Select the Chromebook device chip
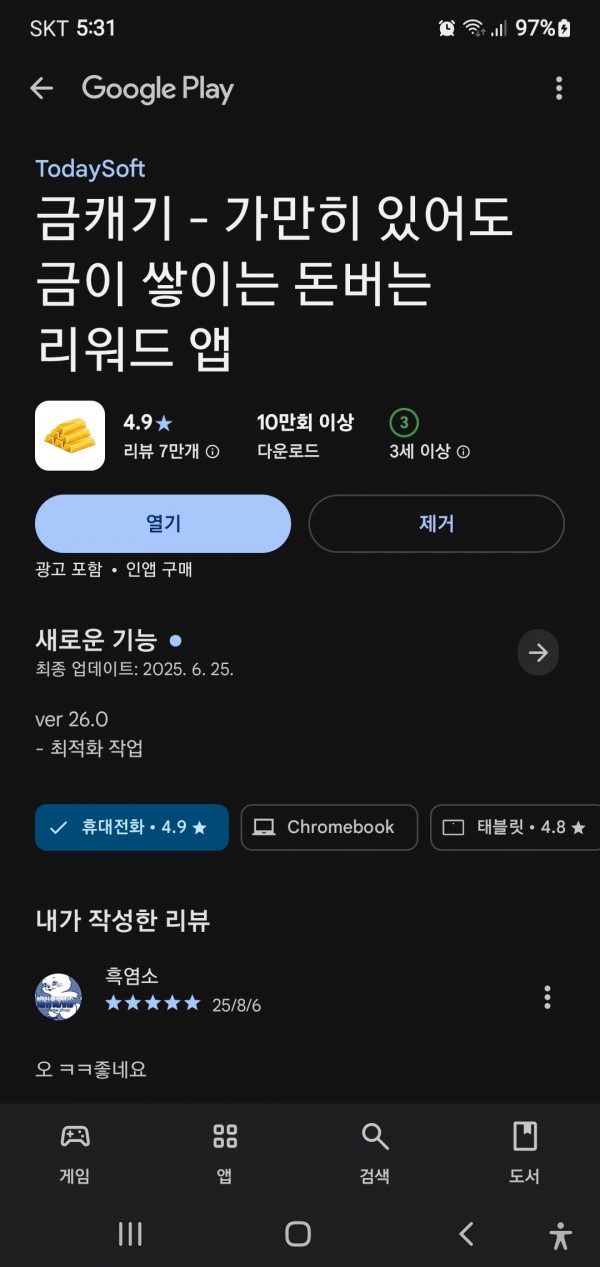The height and width of the screenshot is (1267, 600). tap(329, 827)
